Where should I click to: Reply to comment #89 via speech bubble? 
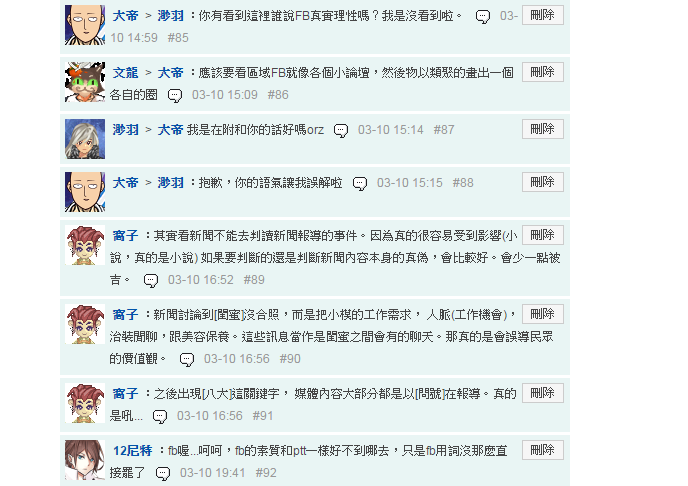(150, 280)
